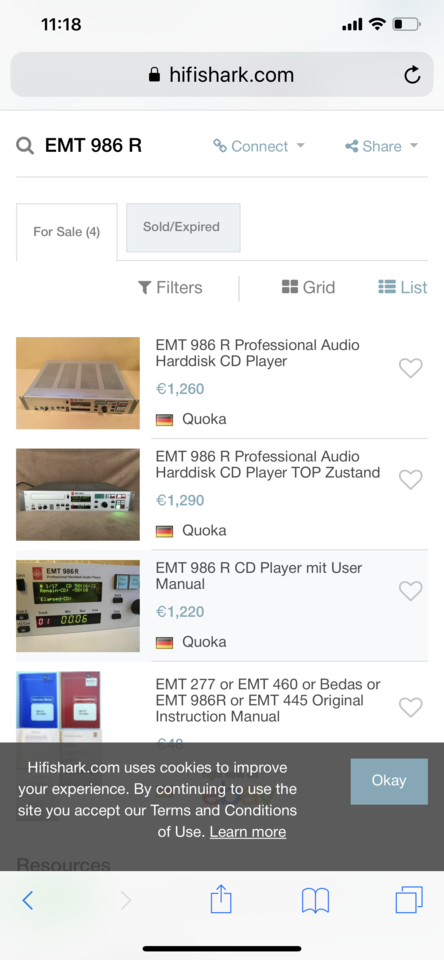Accept cookies with the Okay button
The height and width of the screenshot is (960, 444).
point(389,781)
